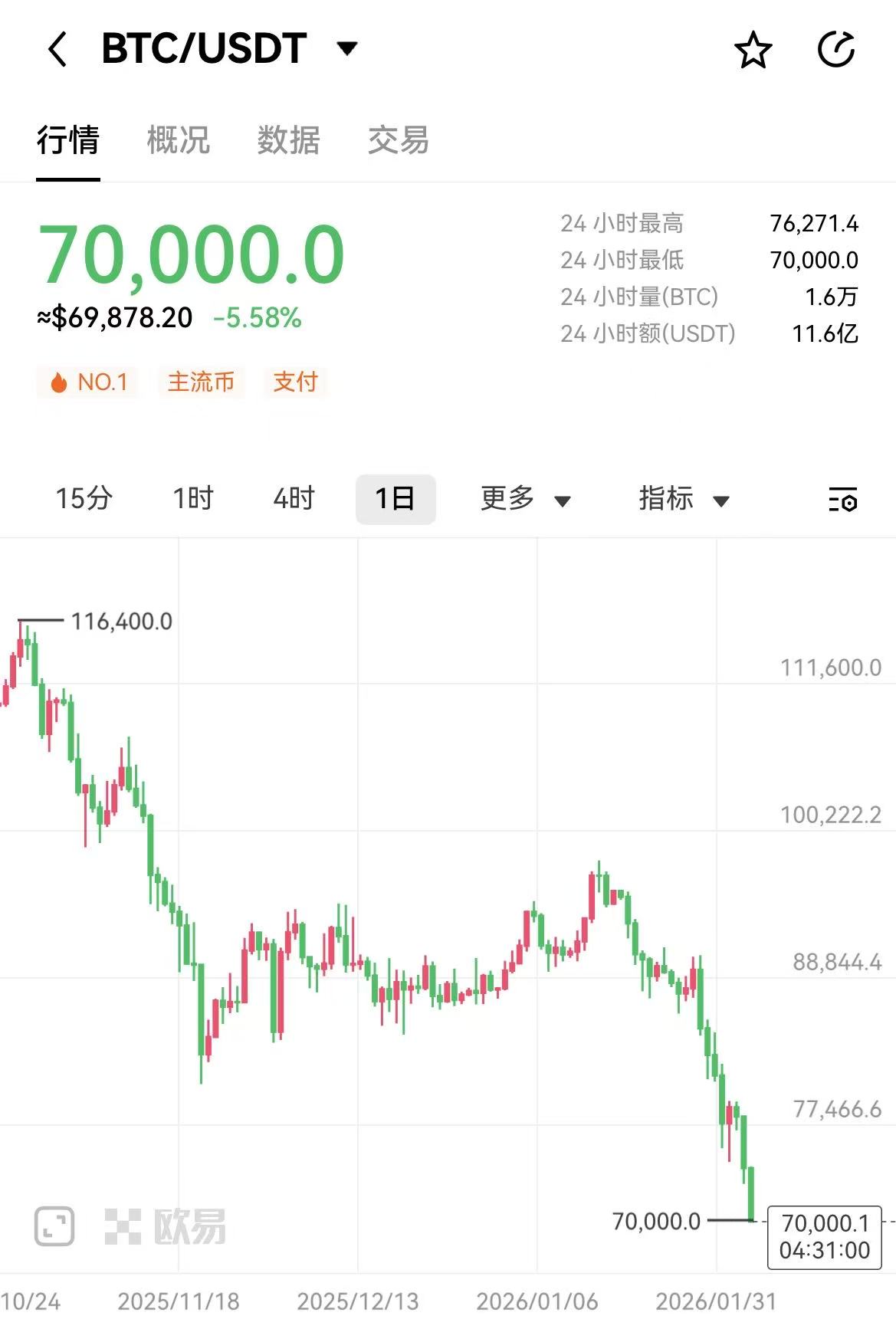Expand chart to fullscreen
Image resolution: width=896 pixels, height=1319 pixels.
54,1225
